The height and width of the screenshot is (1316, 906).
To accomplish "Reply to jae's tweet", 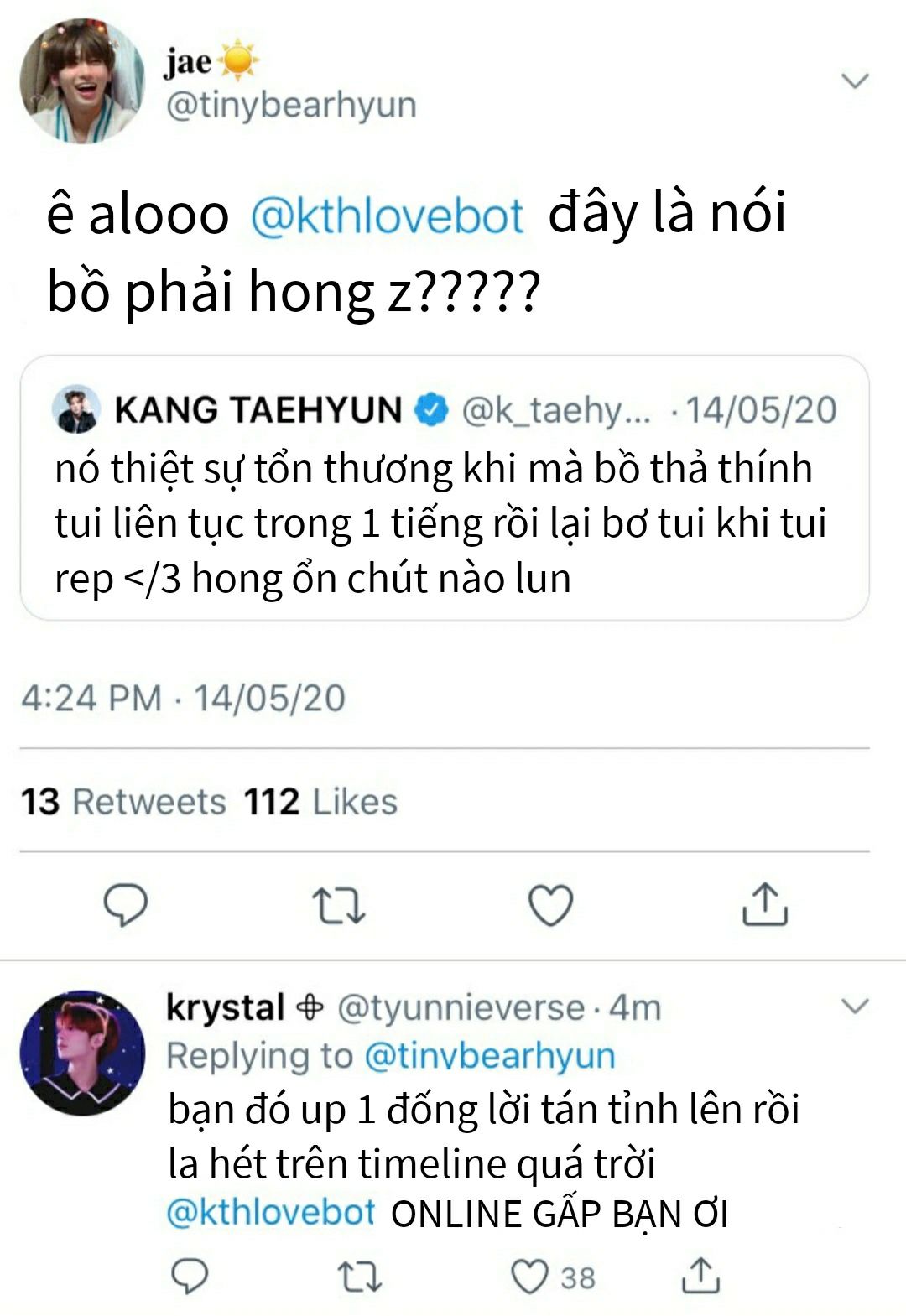I will coord(126,905).
